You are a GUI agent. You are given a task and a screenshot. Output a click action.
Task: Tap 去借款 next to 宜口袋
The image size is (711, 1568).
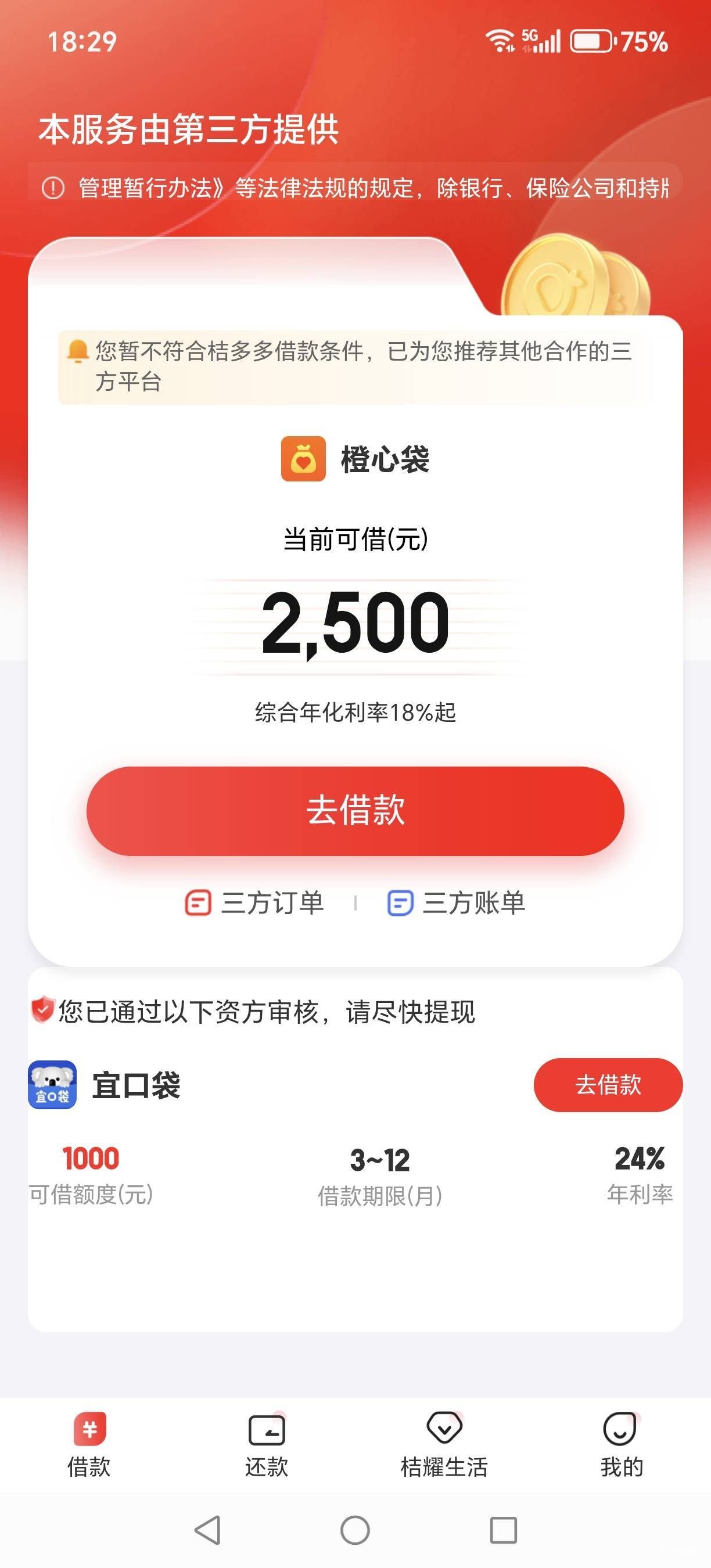point(608,1085)
